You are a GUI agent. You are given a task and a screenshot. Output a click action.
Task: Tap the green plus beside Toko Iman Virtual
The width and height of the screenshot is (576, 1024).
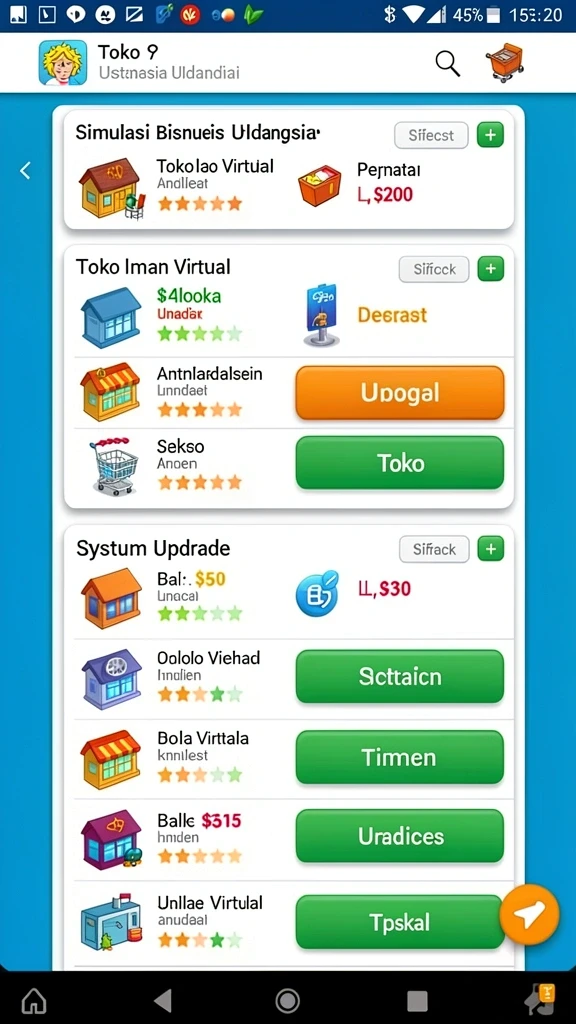point(490,268)
